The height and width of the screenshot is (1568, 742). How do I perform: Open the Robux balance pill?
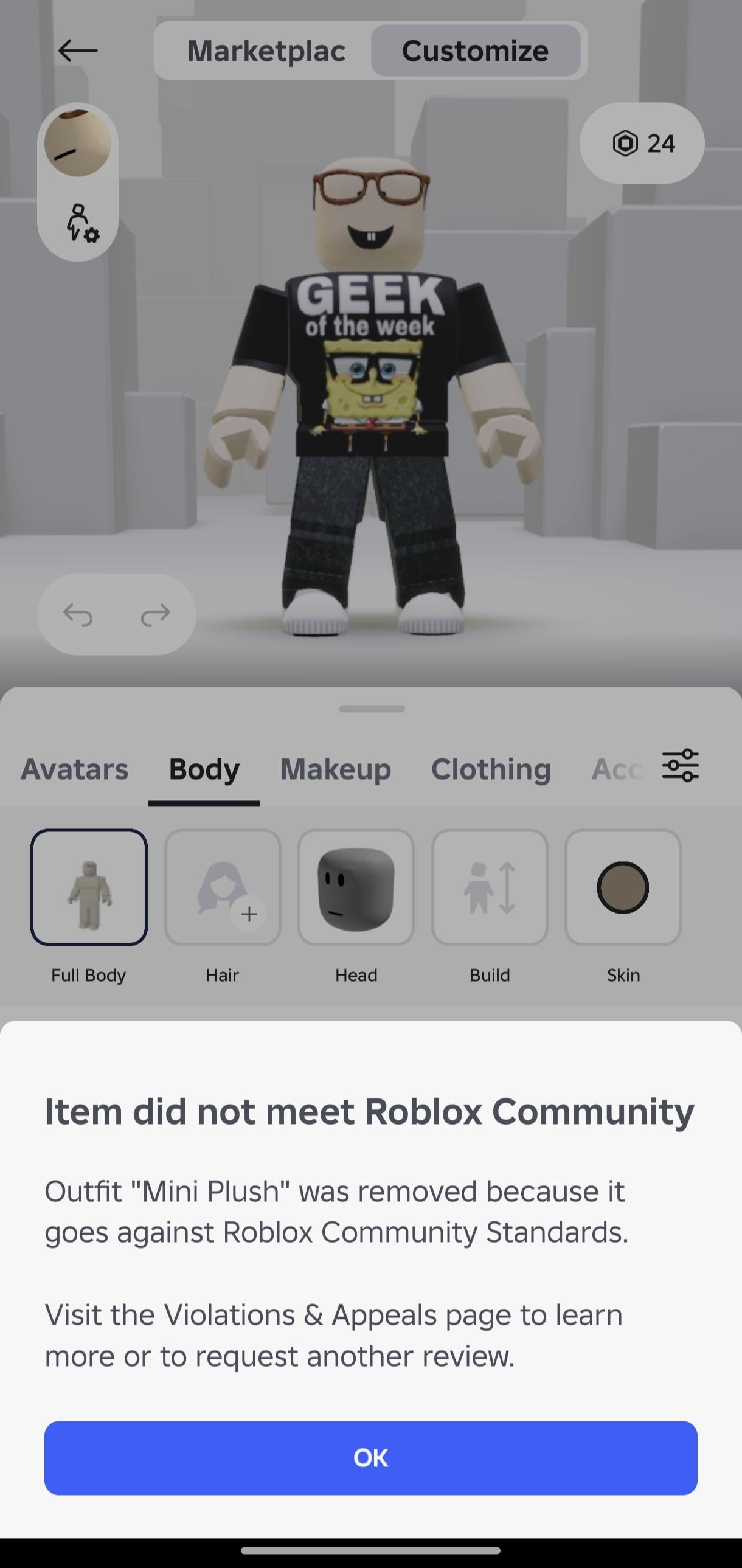(642, 144)
